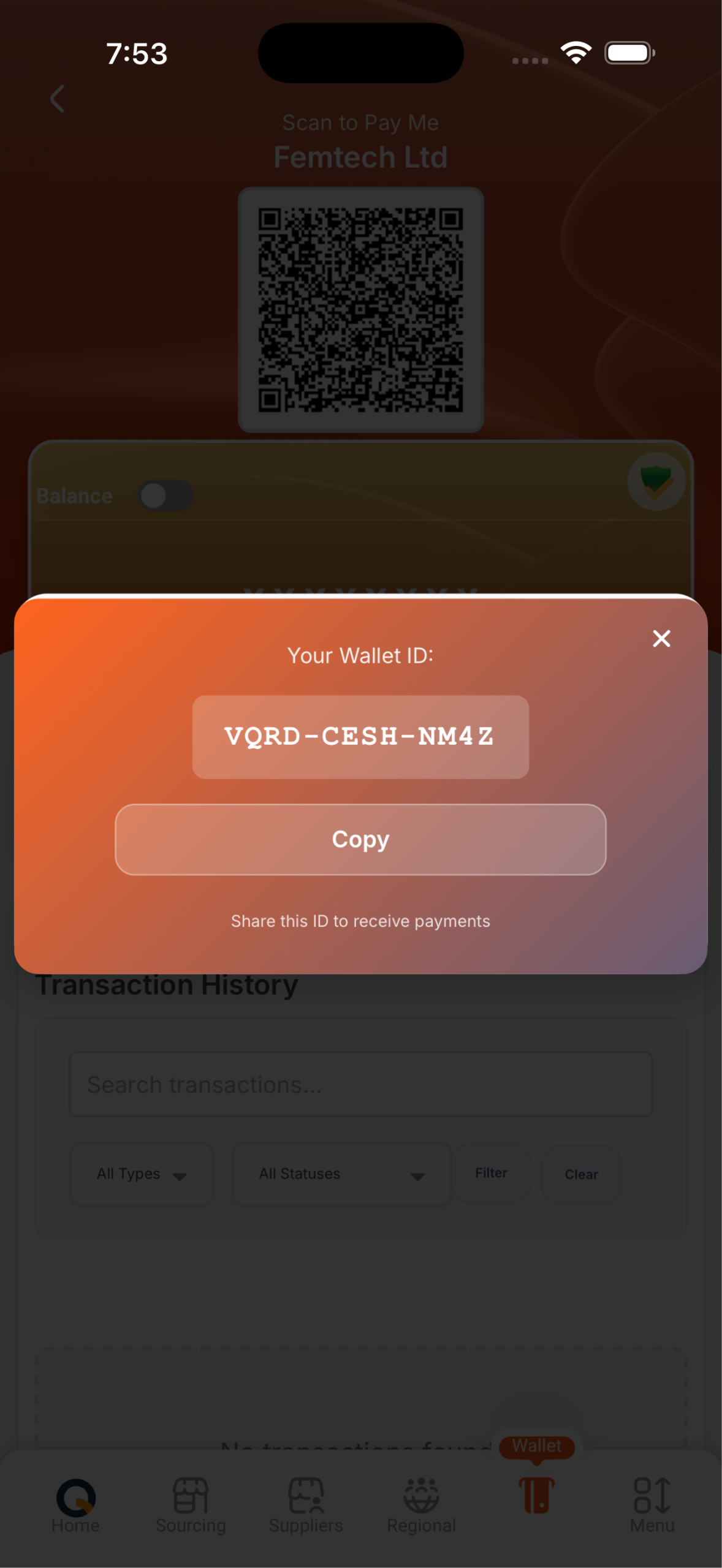Copy the wallet ID
This screenshot has height=1568, width=722.
360,839
